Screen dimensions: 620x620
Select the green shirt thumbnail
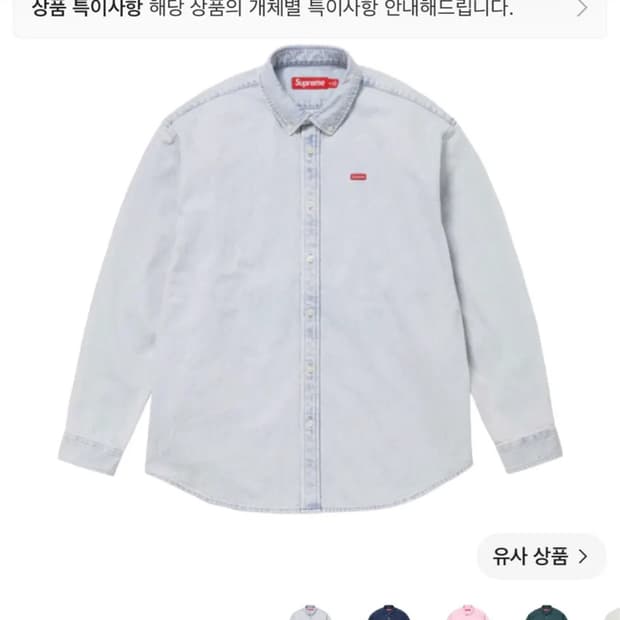(x=546, y=612)
